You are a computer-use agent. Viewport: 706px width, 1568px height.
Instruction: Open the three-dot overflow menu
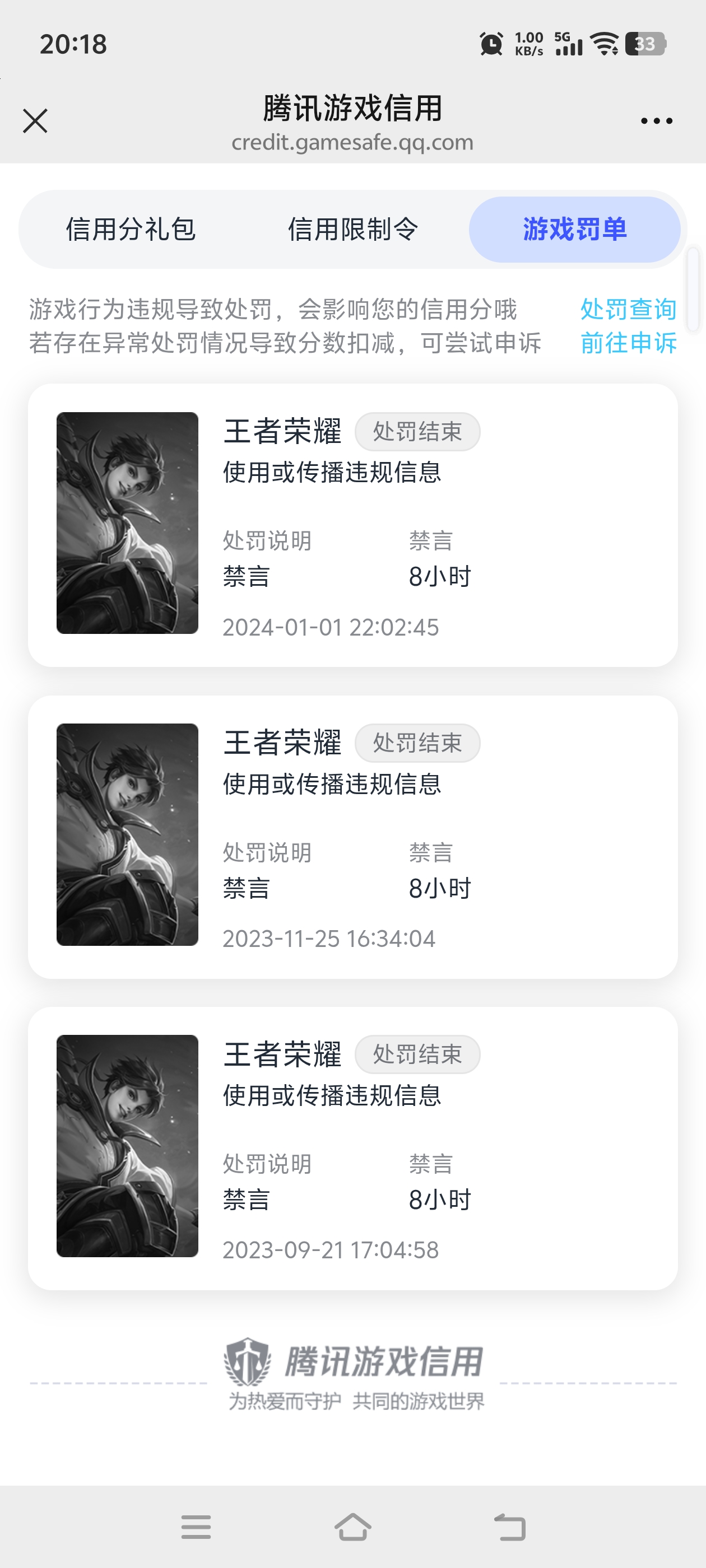click(x=657, y=120)
